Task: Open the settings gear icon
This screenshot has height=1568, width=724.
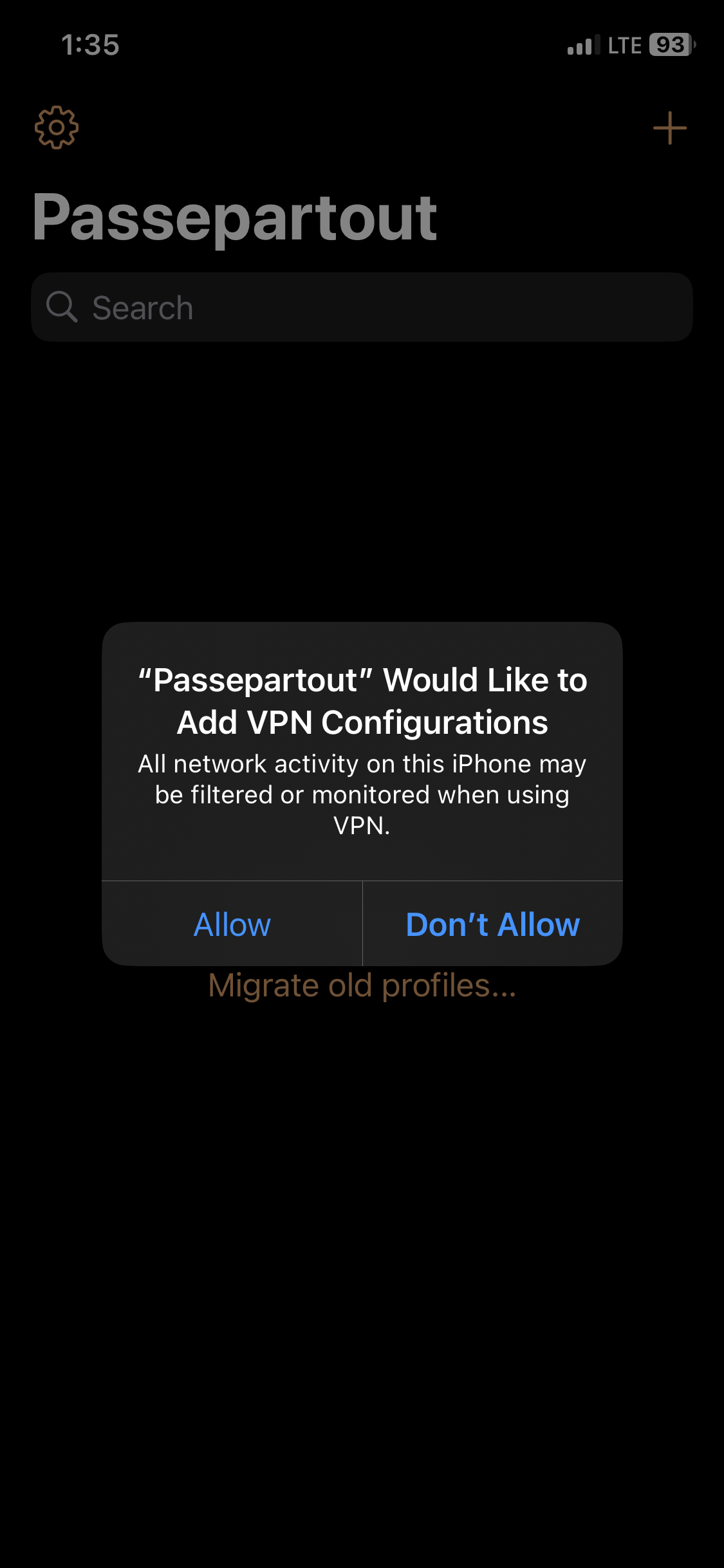Action: 57,127
